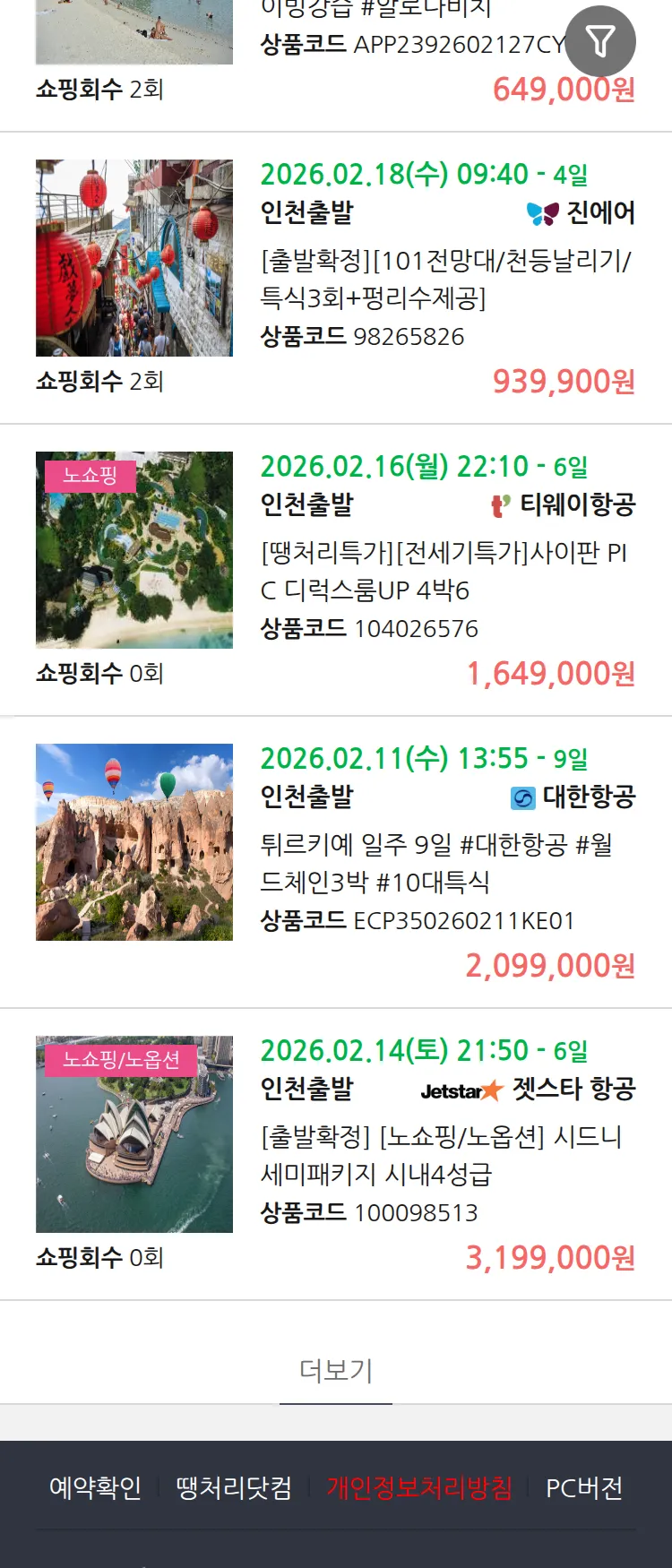
Task: Tap 더보기 to load more packages
Action: pos(336,1370)
